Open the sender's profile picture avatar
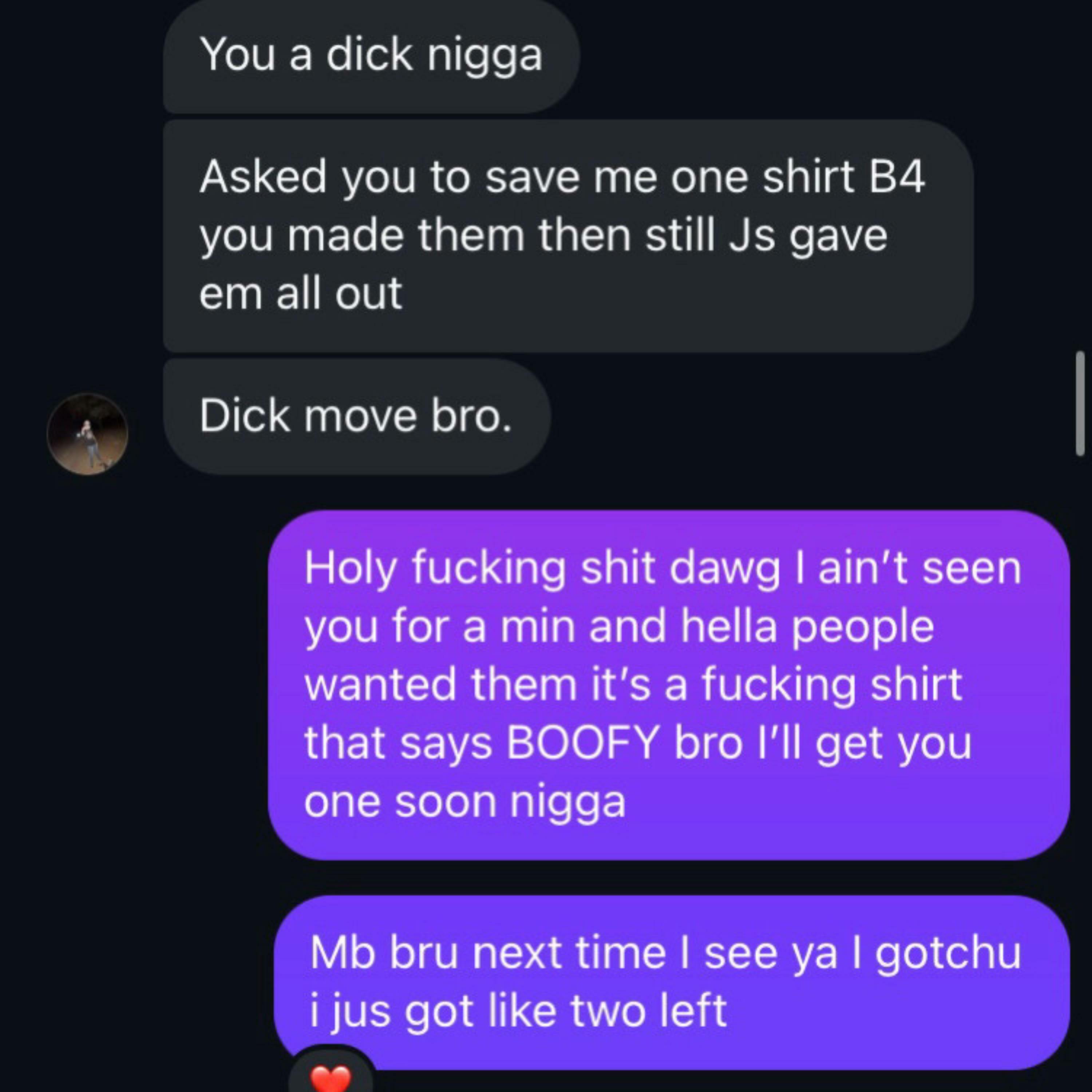The image size is (1092, 1092). pos(87,434)
